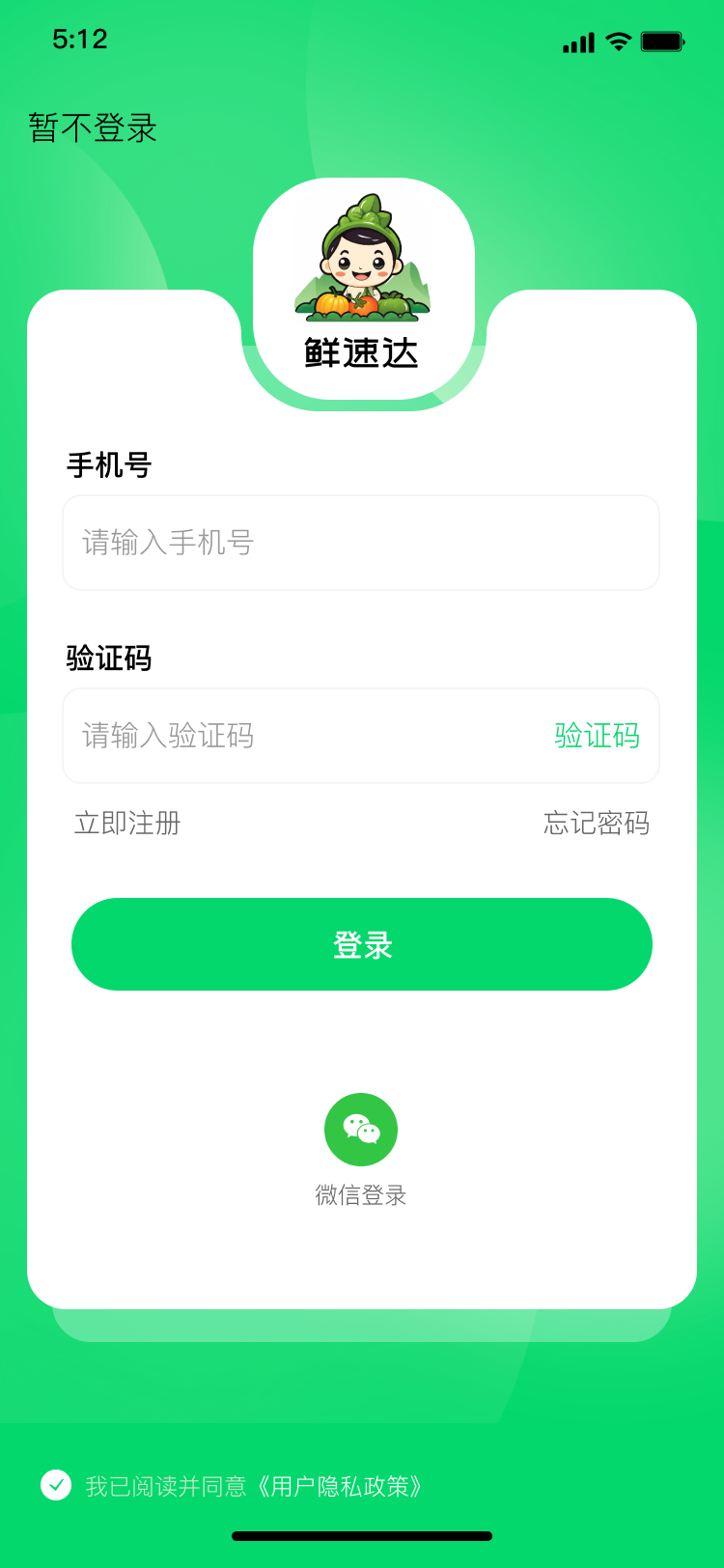This screenshot has height=1568, width=724.
Task: Request a code via green 验证码 button
Action: tap(597, 736)
